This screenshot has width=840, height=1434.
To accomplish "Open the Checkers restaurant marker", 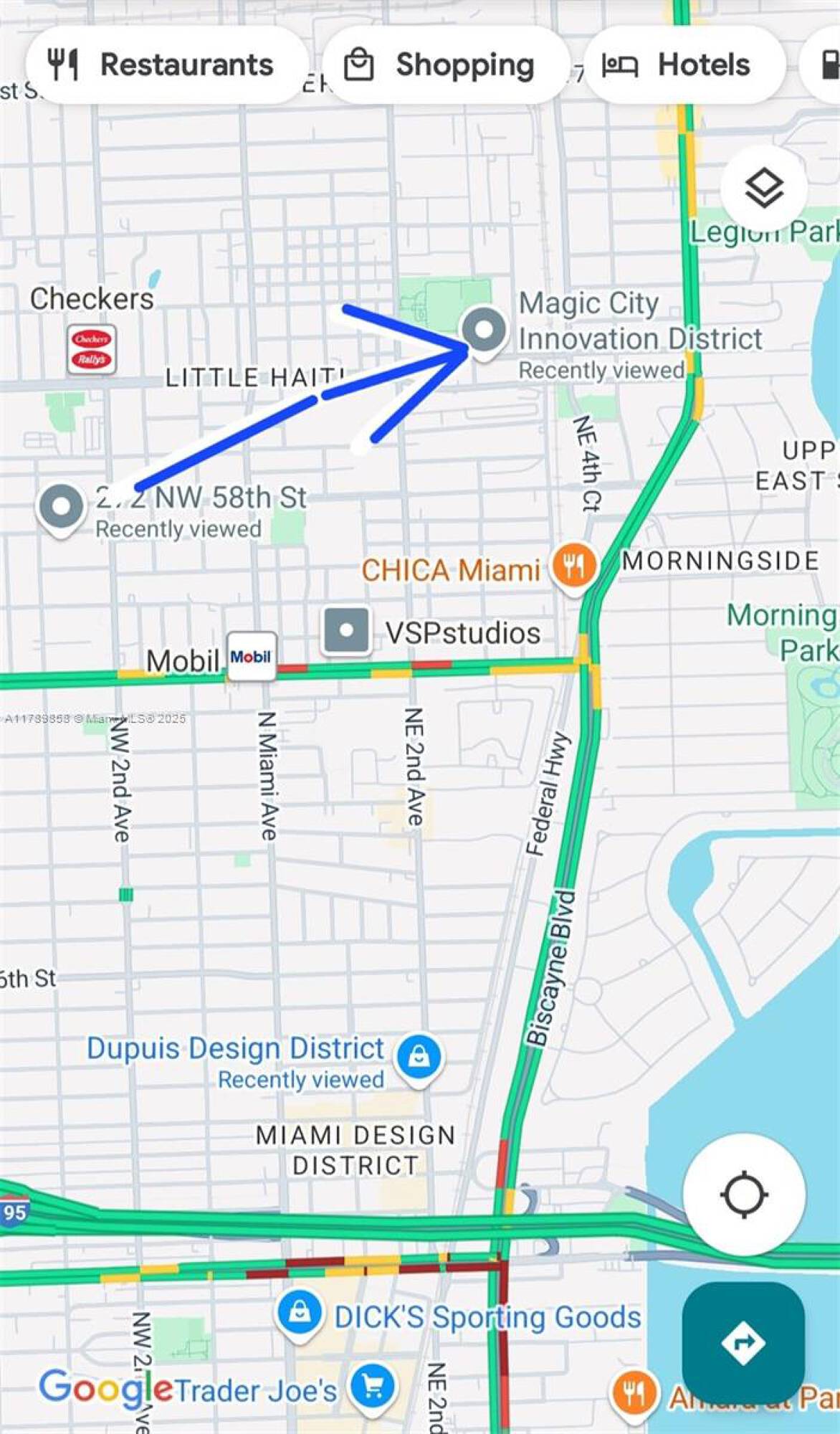I will [92, 349].
